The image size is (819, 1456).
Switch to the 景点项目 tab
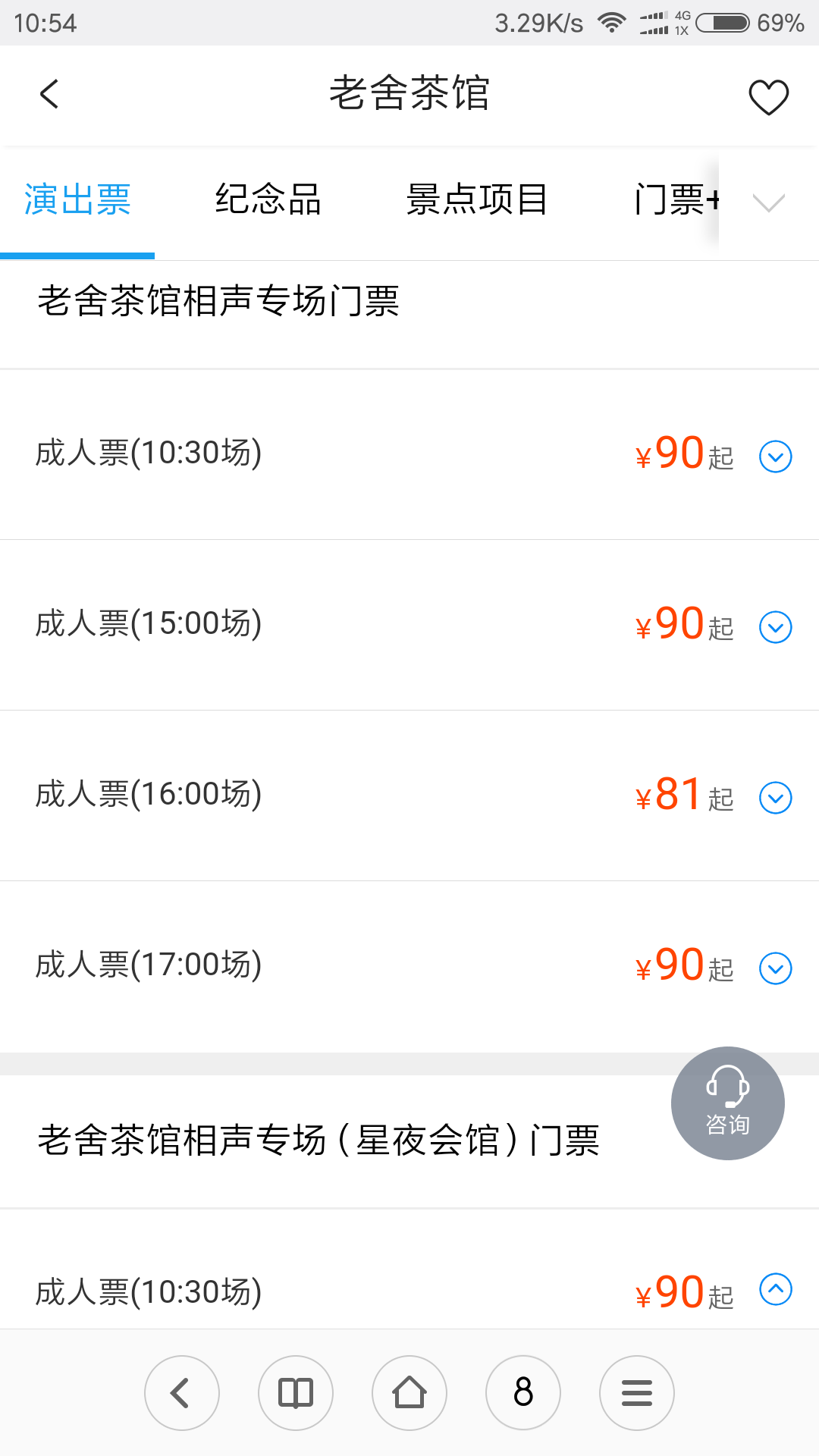click(476, 199)
